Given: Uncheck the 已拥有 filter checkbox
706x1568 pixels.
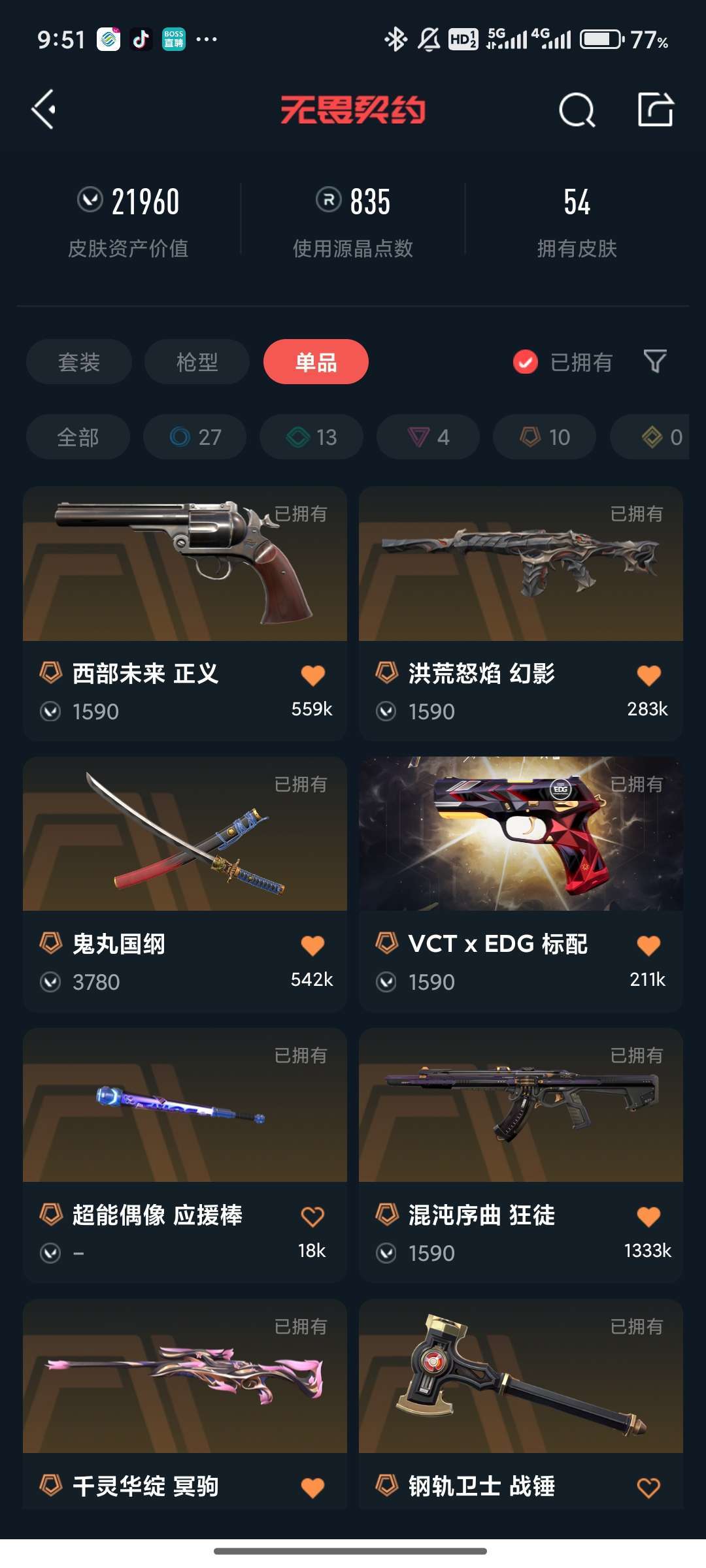Looking at the screenshot, I should [x=526, y=362].
